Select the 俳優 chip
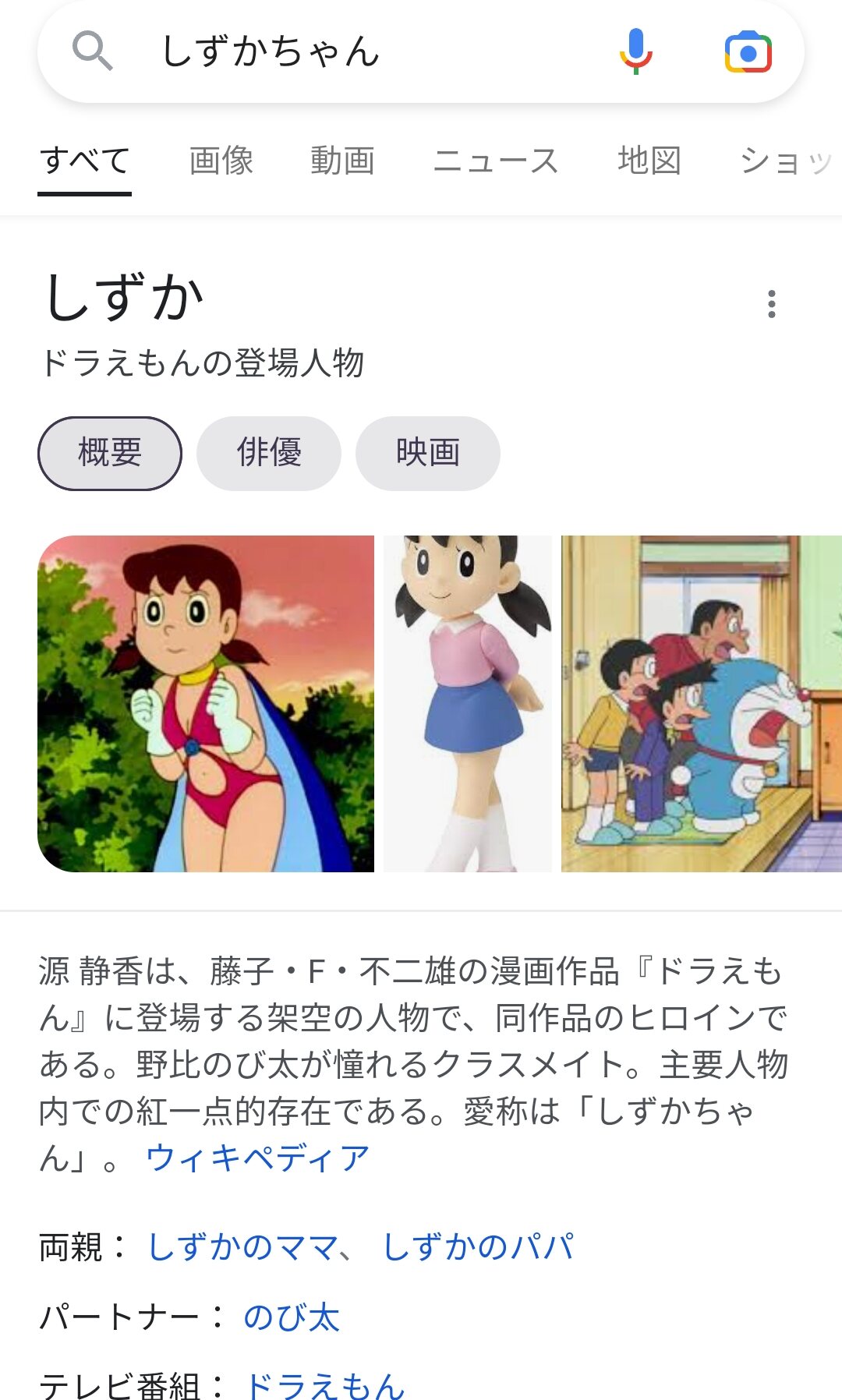The width and height of the screenshot is (842, 1400). 269,453
